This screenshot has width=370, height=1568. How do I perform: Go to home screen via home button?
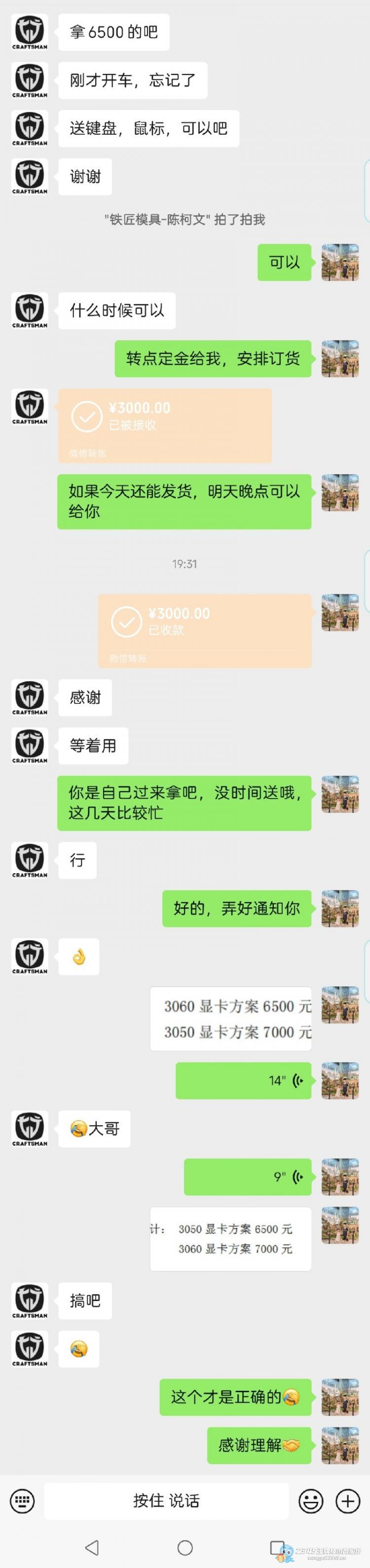(185, 1547)
